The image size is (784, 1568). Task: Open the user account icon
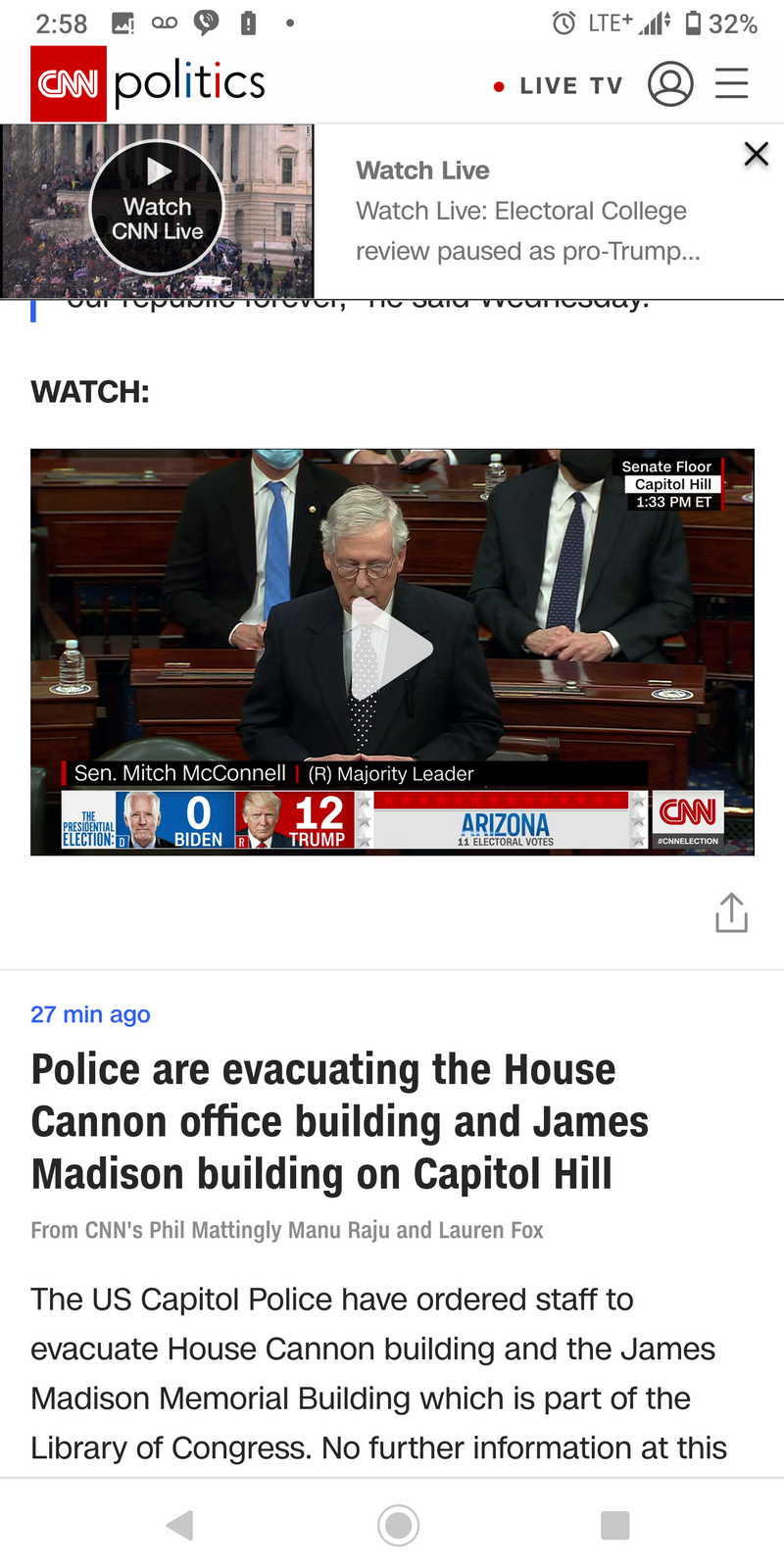point(670,84)
